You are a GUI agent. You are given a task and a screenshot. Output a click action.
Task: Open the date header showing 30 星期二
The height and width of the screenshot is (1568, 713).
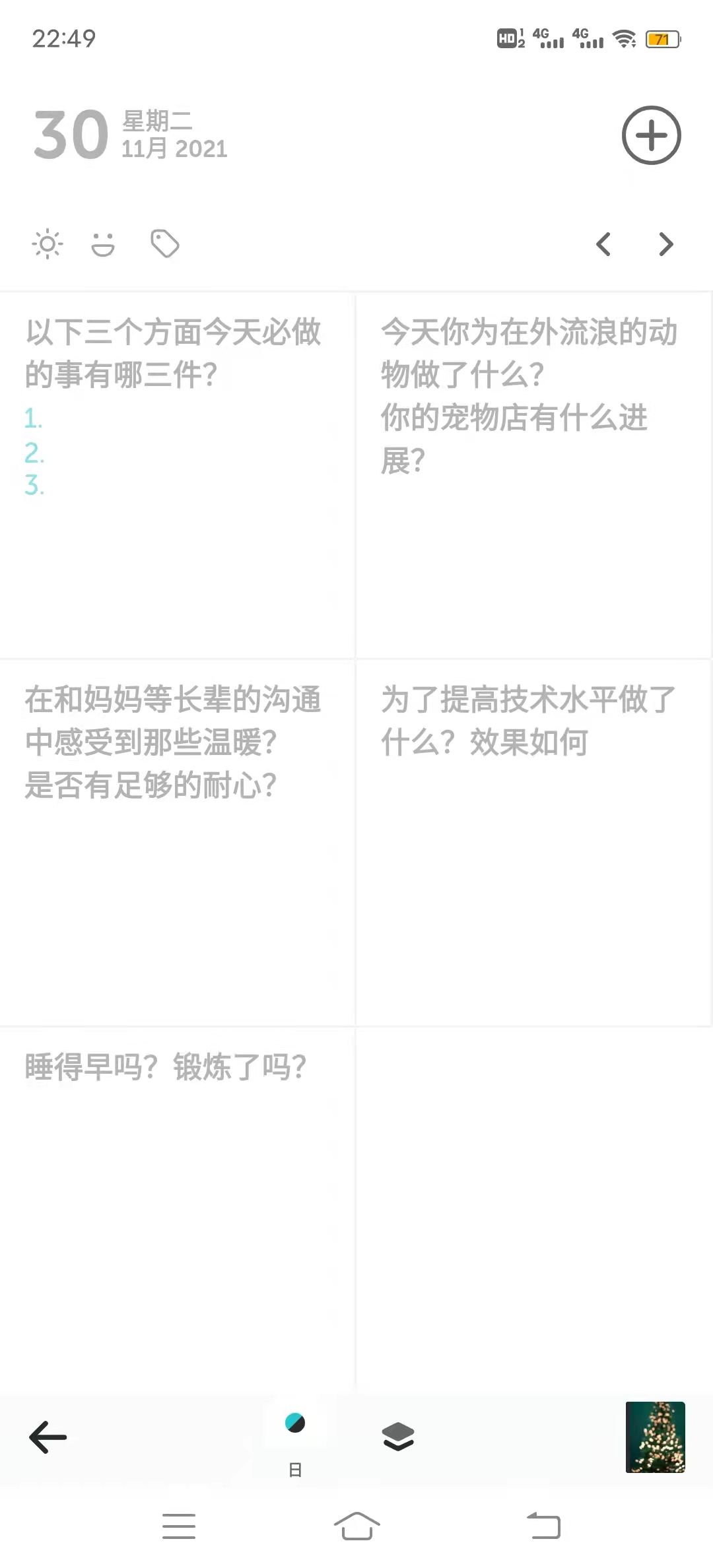pyautogui.click(x=131, y=135)
